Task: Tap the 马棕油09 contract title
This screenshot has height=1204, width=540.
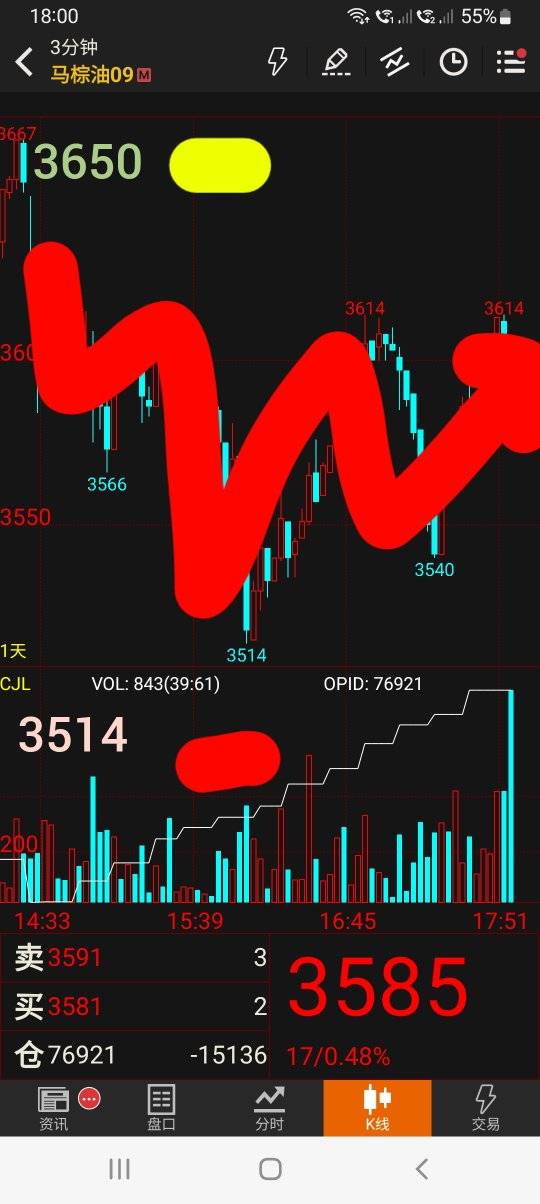Action: click(92, 74)
